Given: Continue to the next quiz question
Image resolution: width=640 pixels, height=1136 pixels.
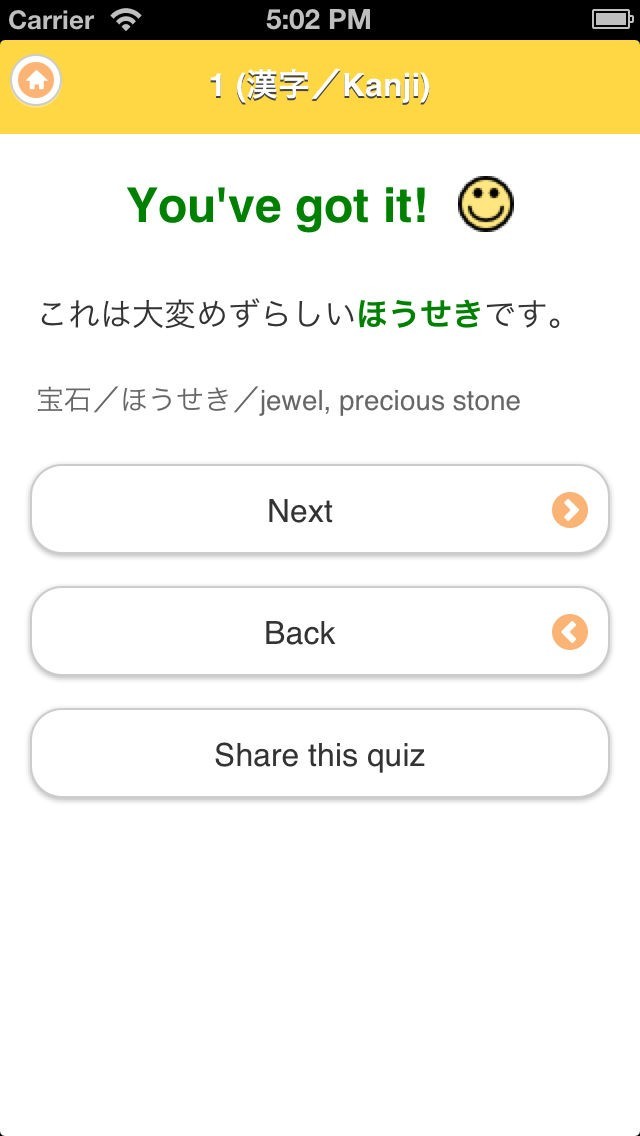Looking at the screenshot, I should 320,510.
